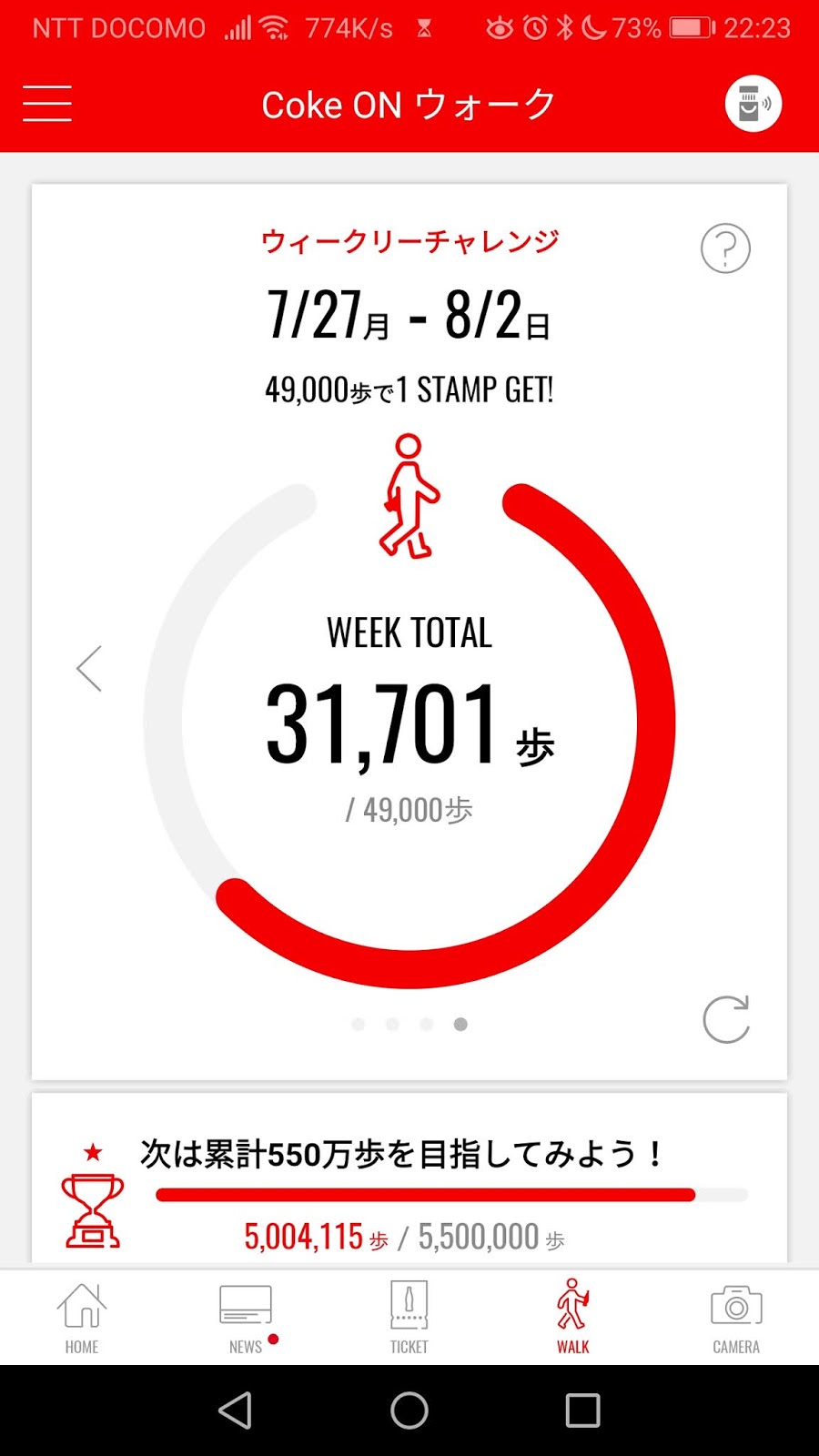
Task: Open the hamburger menu
Action: click(x=47, y=104)
